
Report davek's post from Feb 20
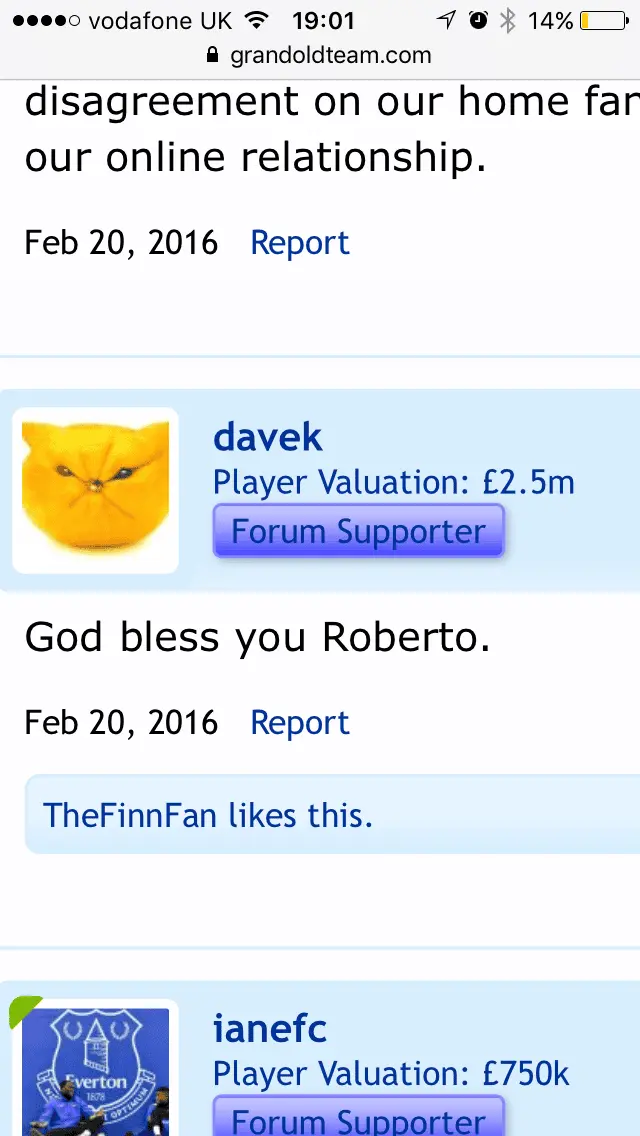click(x=299, y=722)
